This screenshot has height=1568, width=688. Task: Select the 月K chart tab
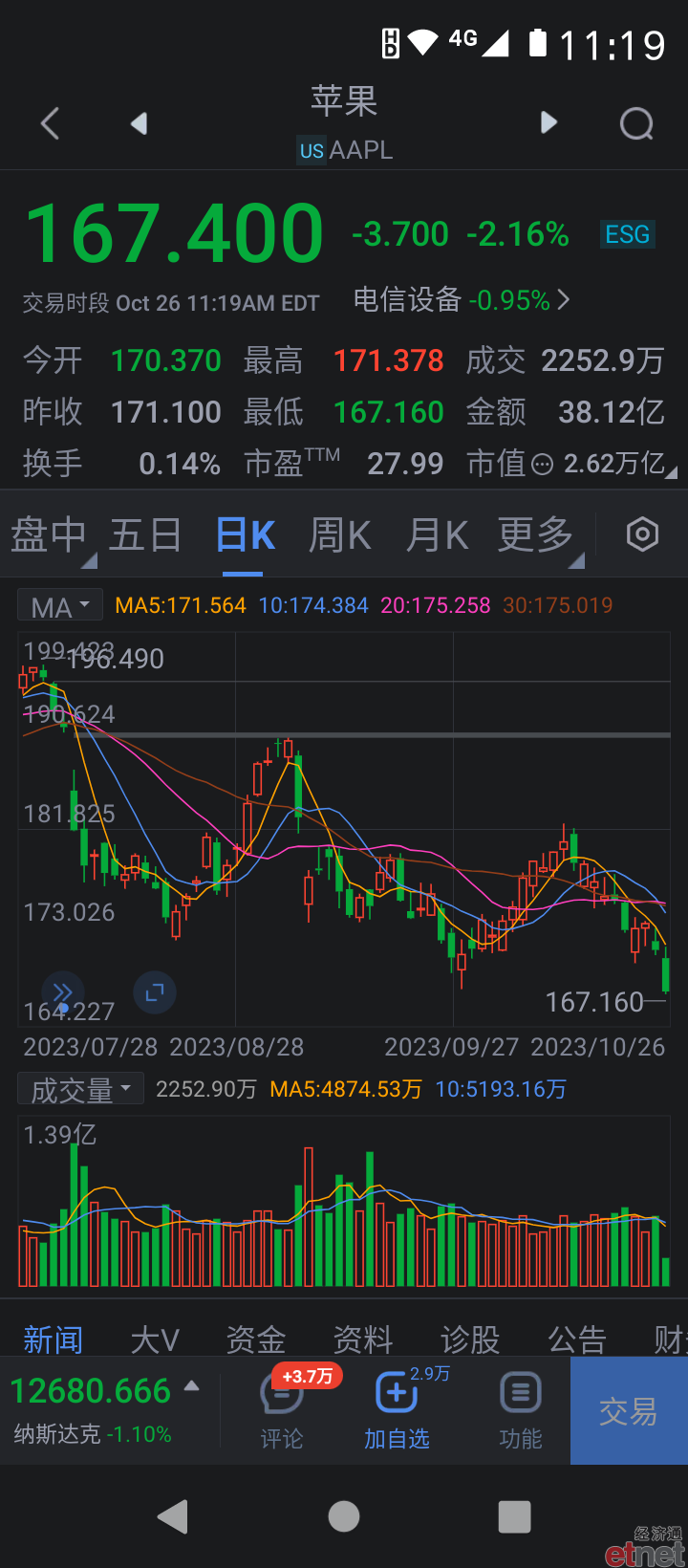tap(438, 535)
